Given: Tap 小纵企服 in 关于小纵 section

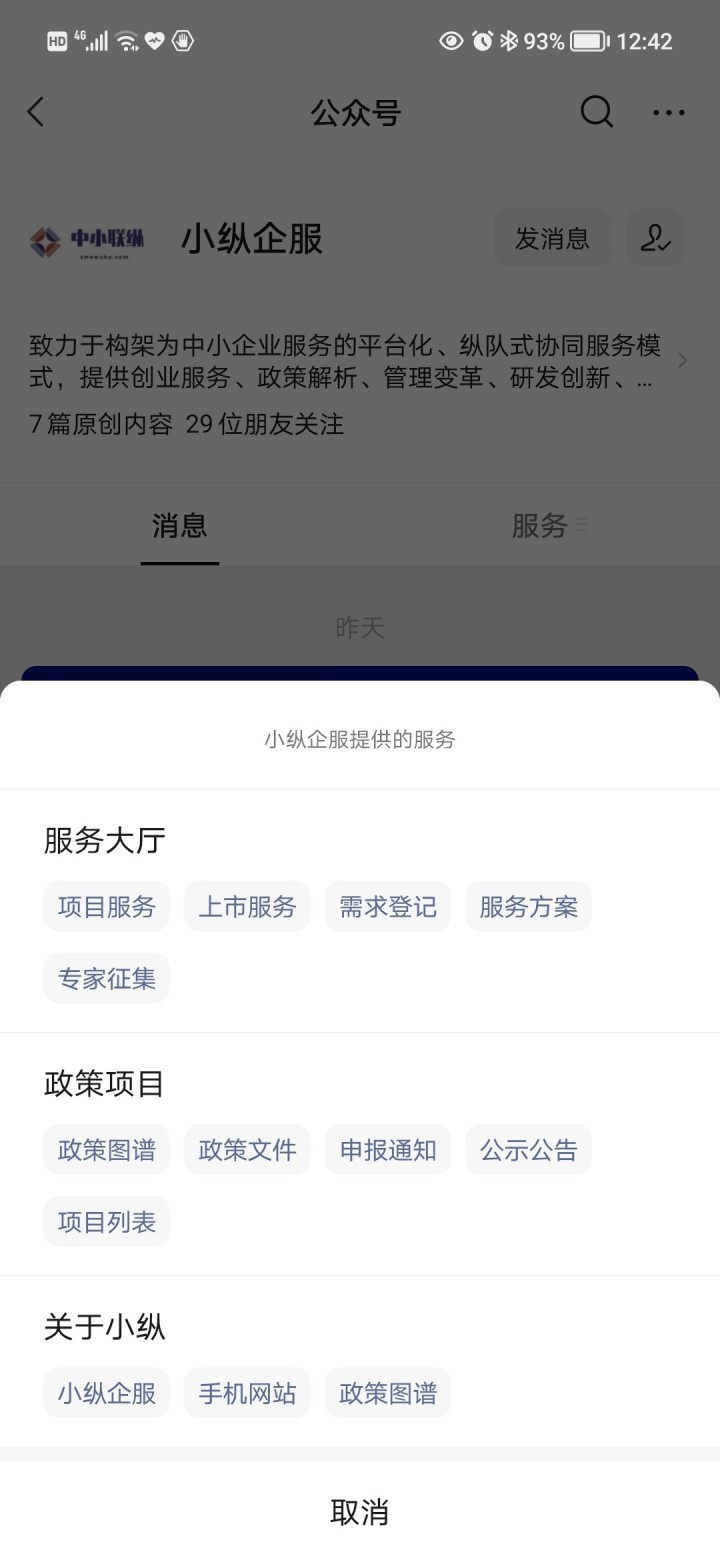Looking at the screenshot, I should point(106,1392).
